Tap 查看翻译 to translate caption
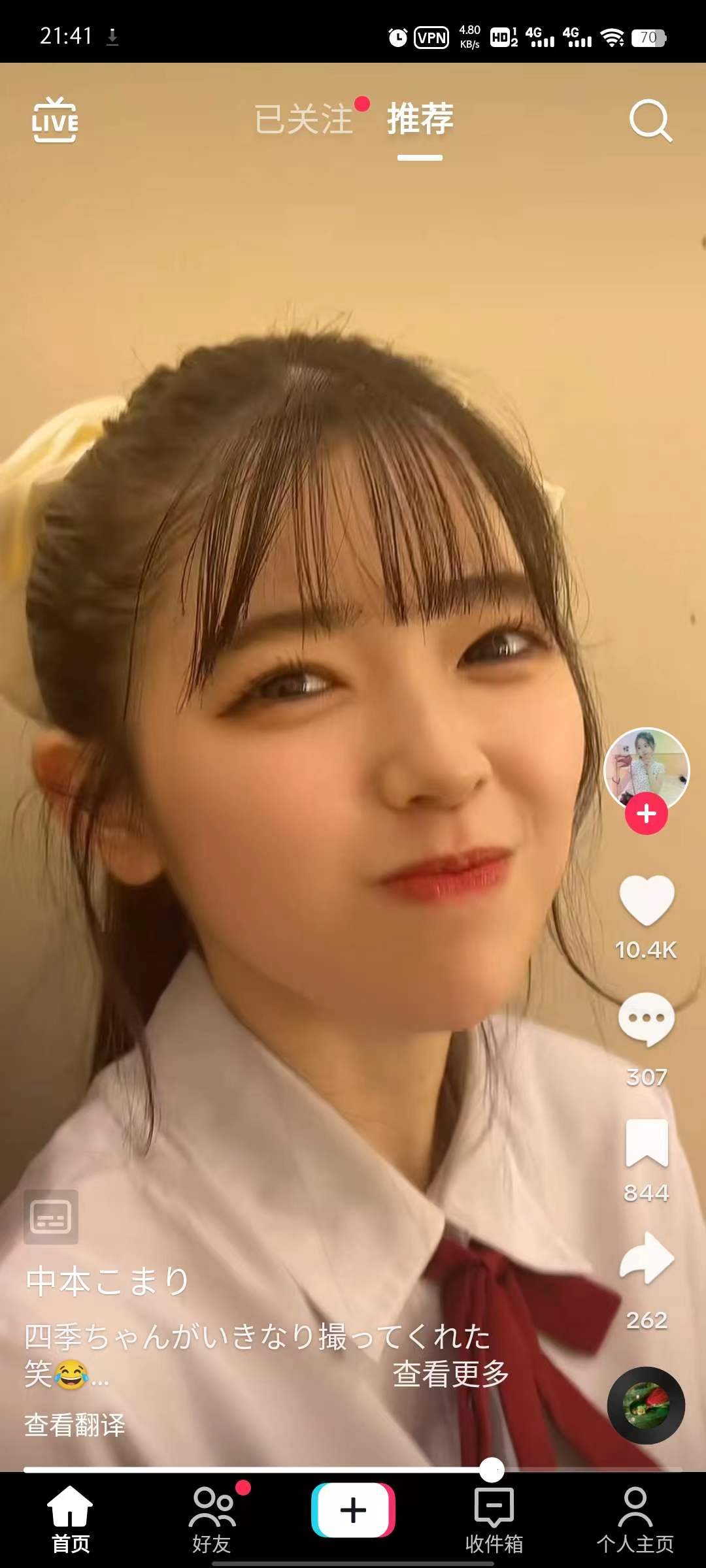 point(75,1425)
